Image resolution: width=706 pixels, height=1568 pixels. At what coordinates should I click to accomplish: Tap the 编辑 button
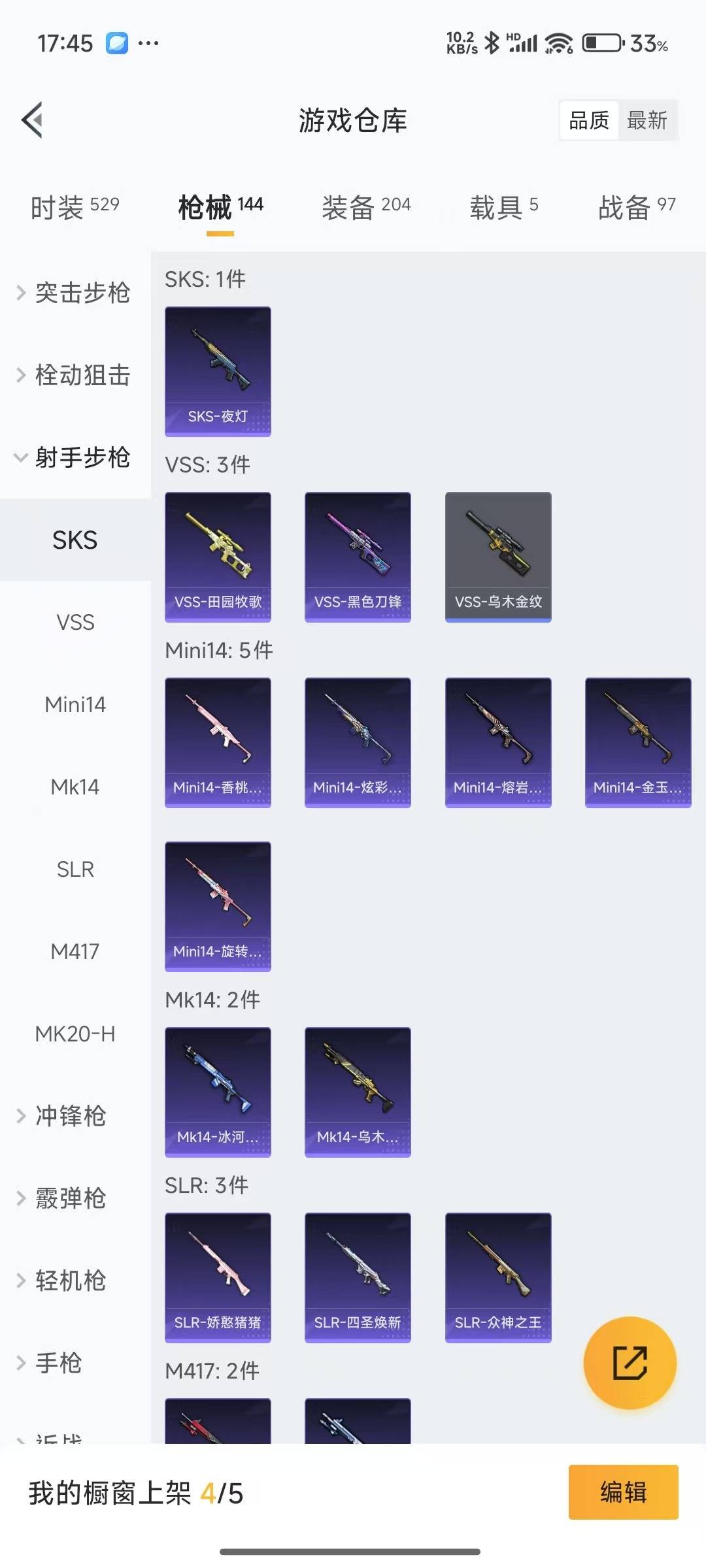coord(623,1492)
